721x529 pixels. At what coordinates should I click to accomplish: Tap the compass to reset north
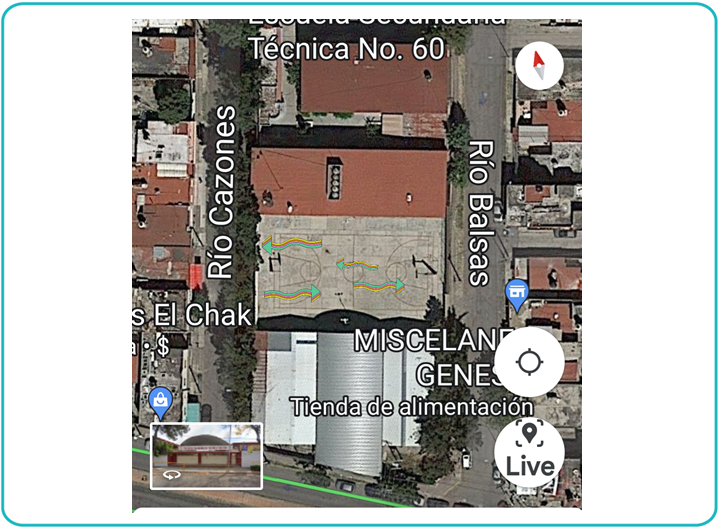539,66
